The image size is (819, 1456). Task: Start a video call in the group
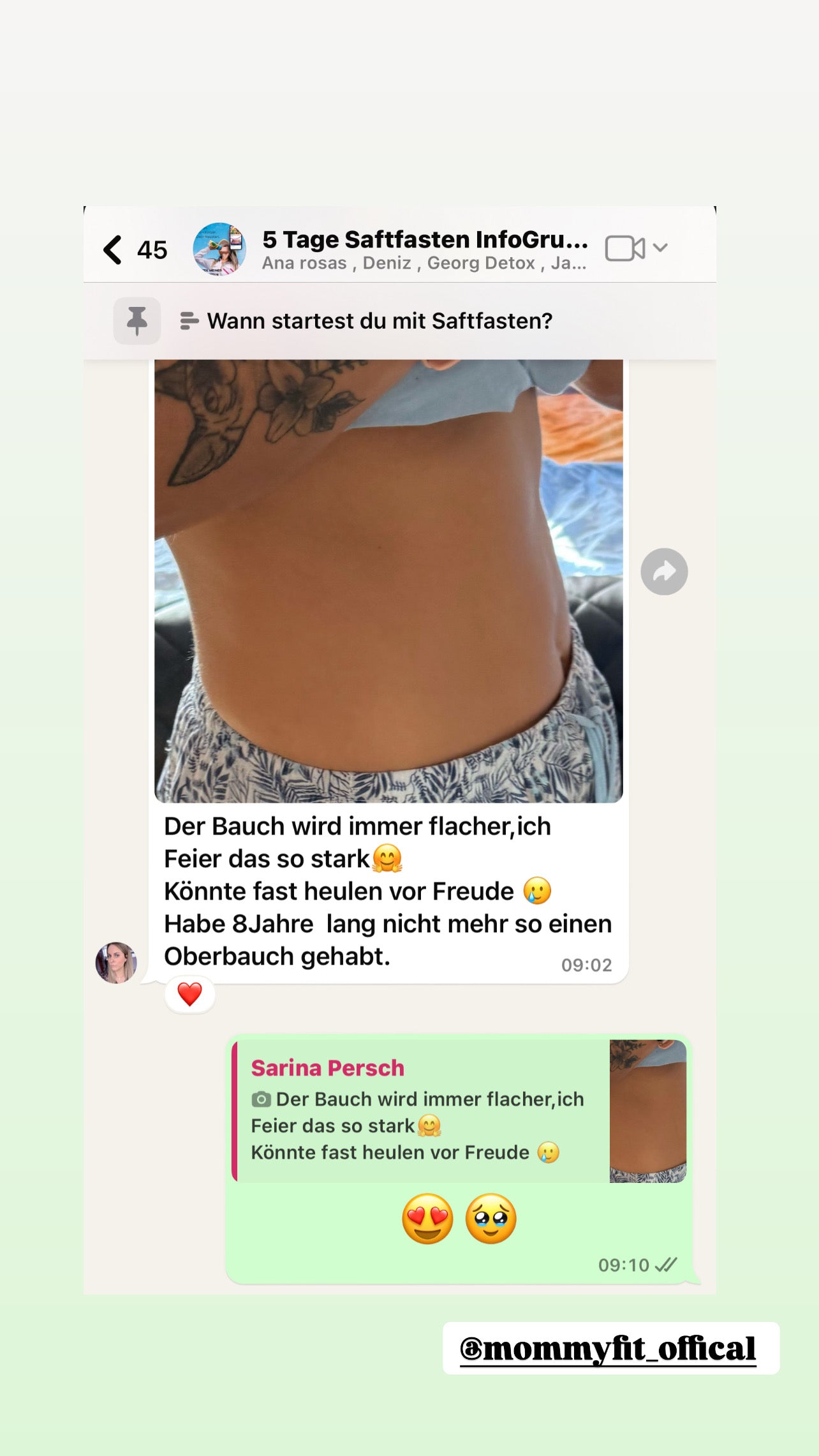pyautogui.click(x=624, y=247)
